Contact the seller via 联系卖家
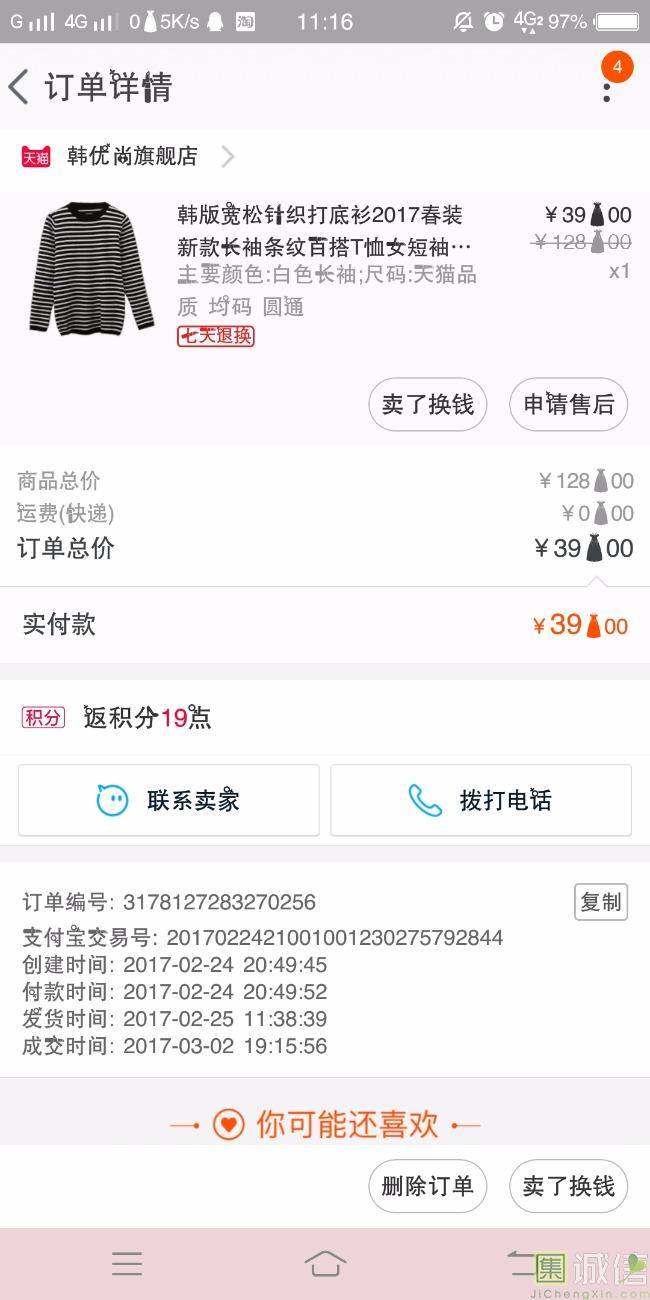 [x=168, y=800]
